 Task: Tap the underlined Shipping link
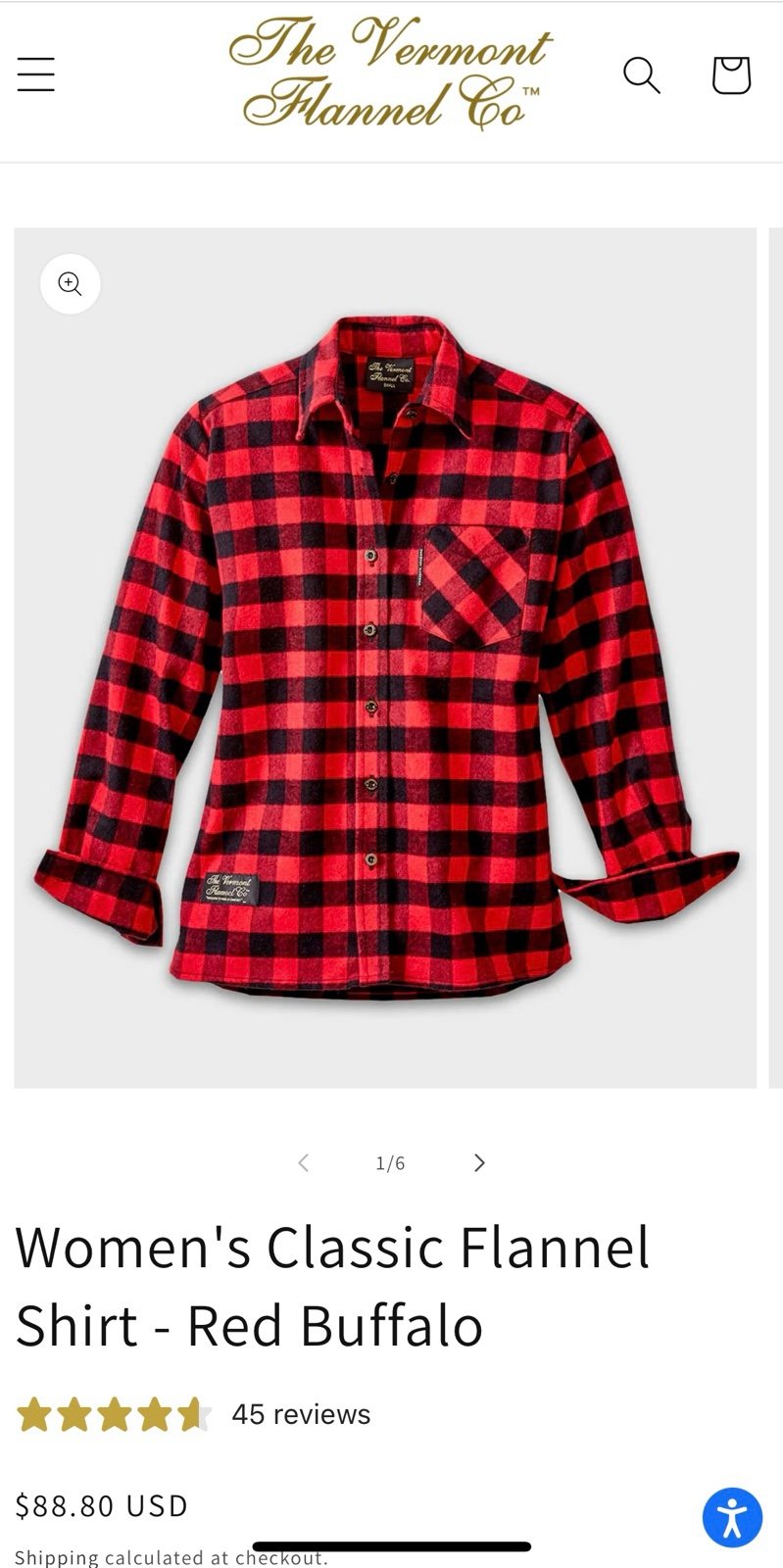(57, 1557)
